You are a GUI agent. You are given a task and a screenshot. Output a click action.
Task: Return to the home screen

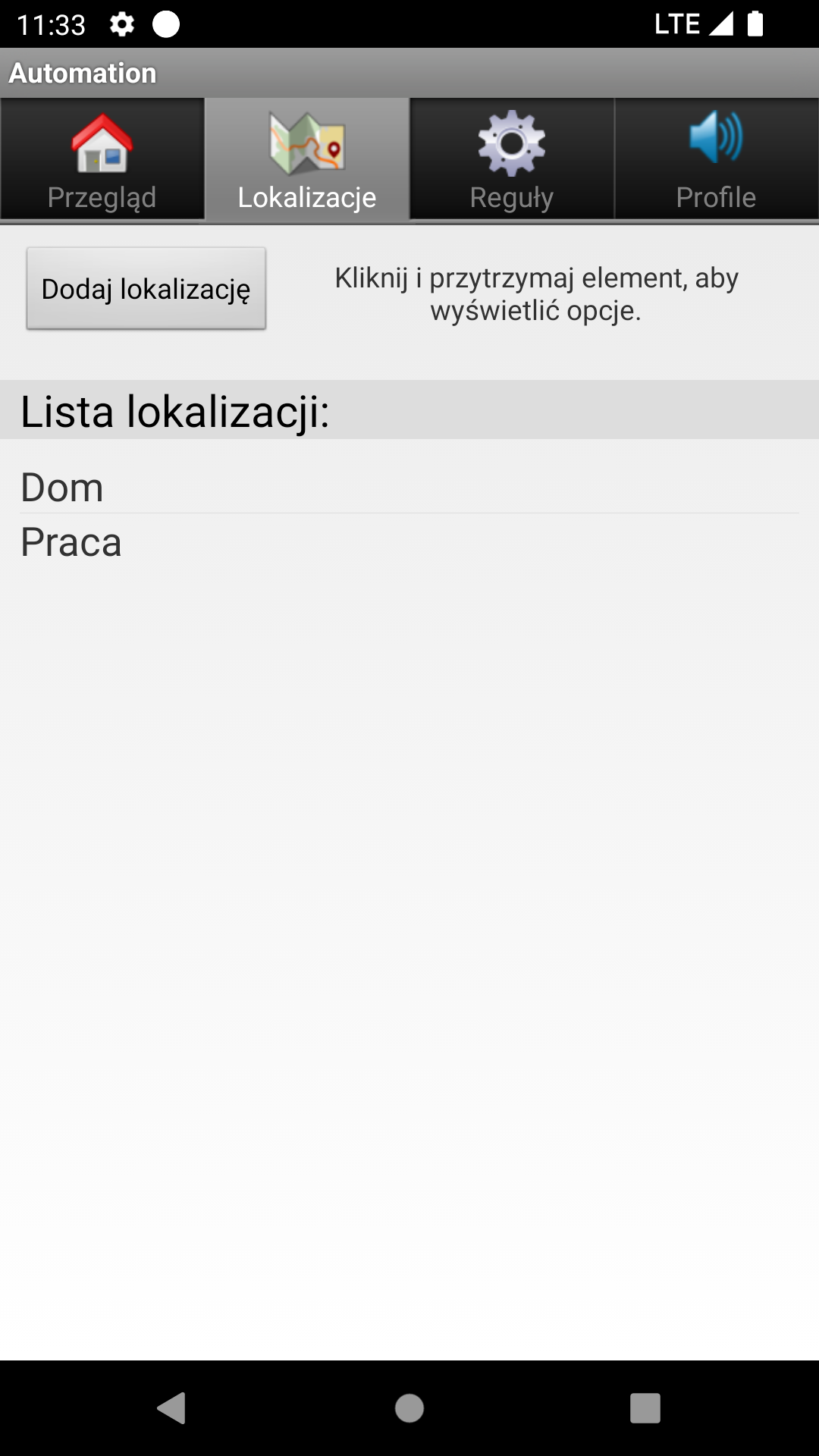(x=409, y=1408)
